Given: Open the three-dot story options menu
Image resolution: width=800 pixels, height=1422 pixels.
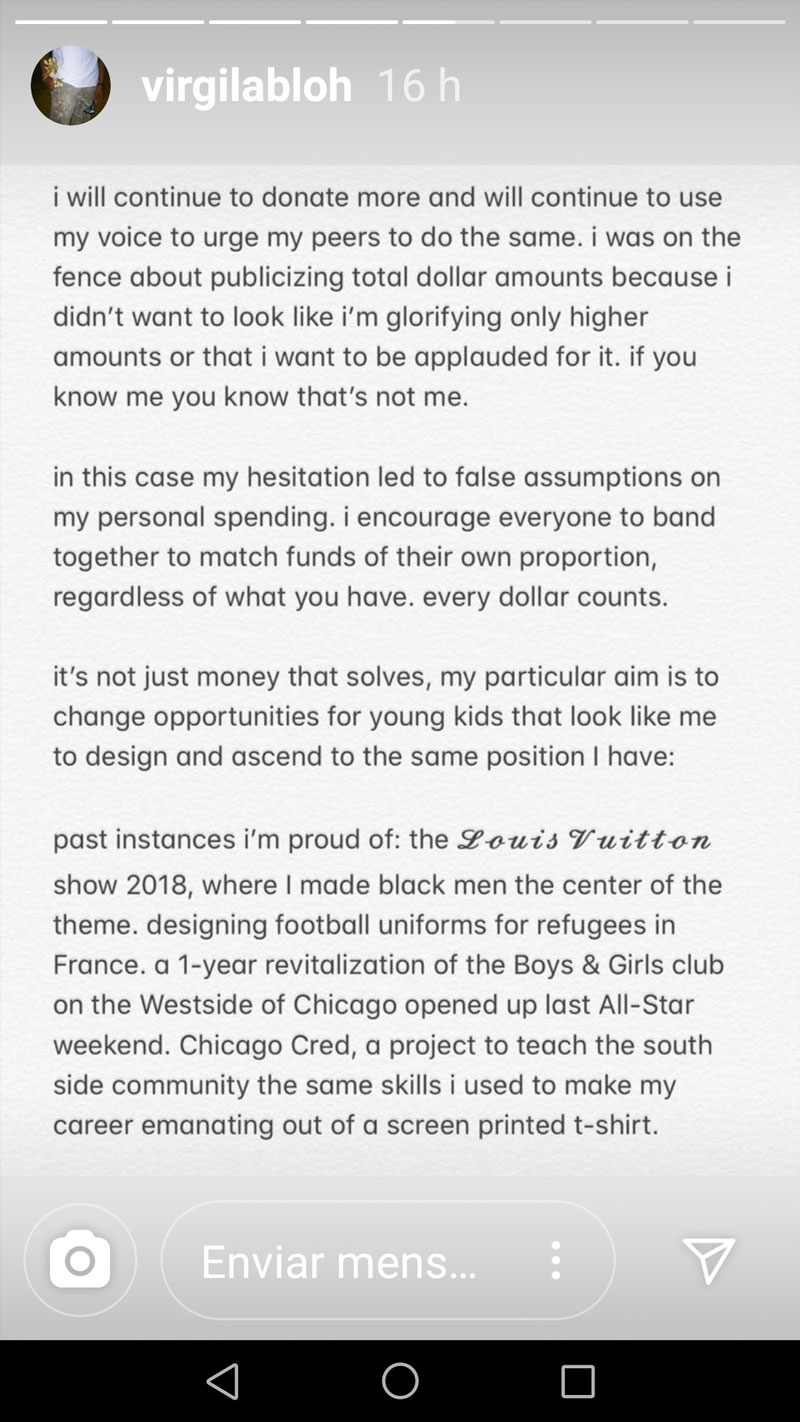Looking at the screenshot, I should pyautogui.click(x=555, y=1260).
